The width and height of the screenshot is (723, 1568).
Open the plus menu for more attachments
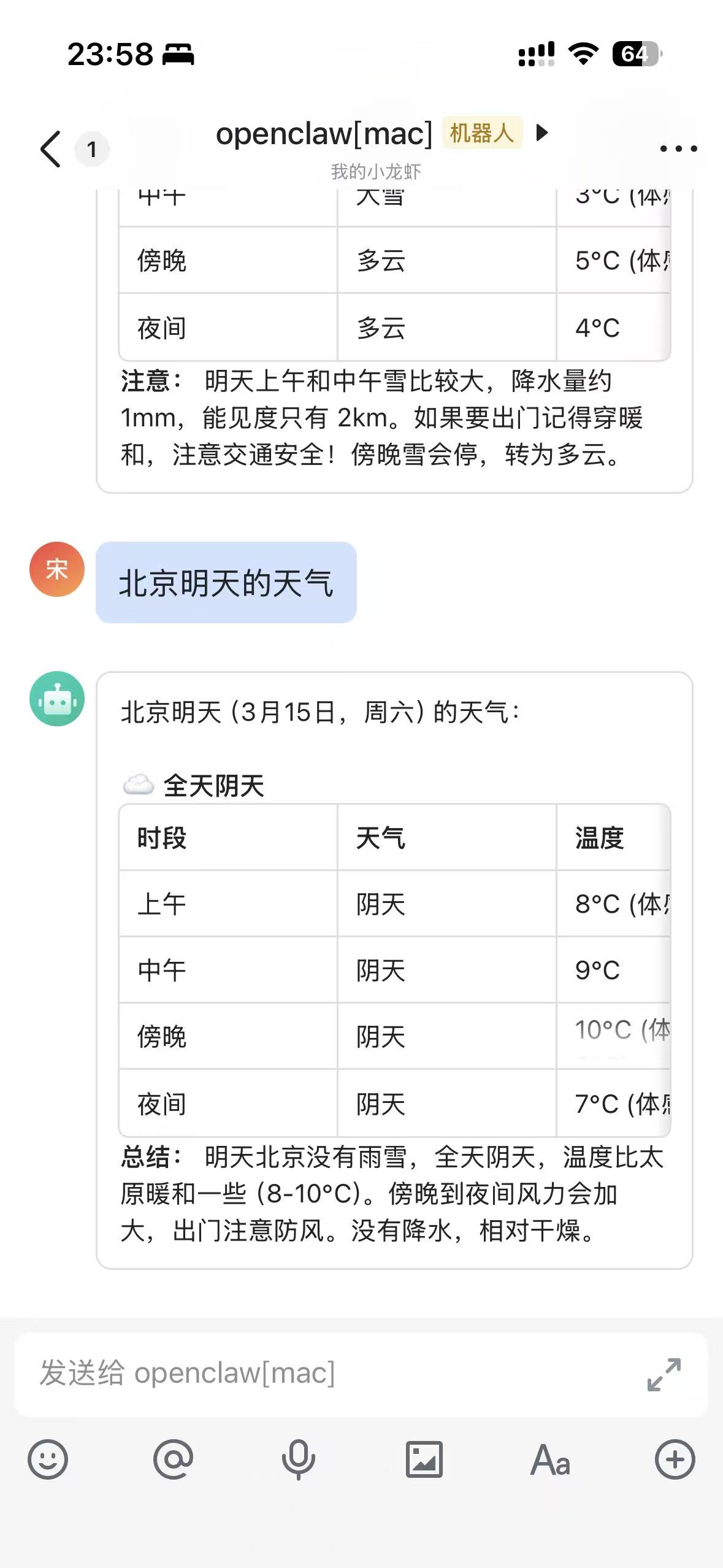click(675, 1459)
